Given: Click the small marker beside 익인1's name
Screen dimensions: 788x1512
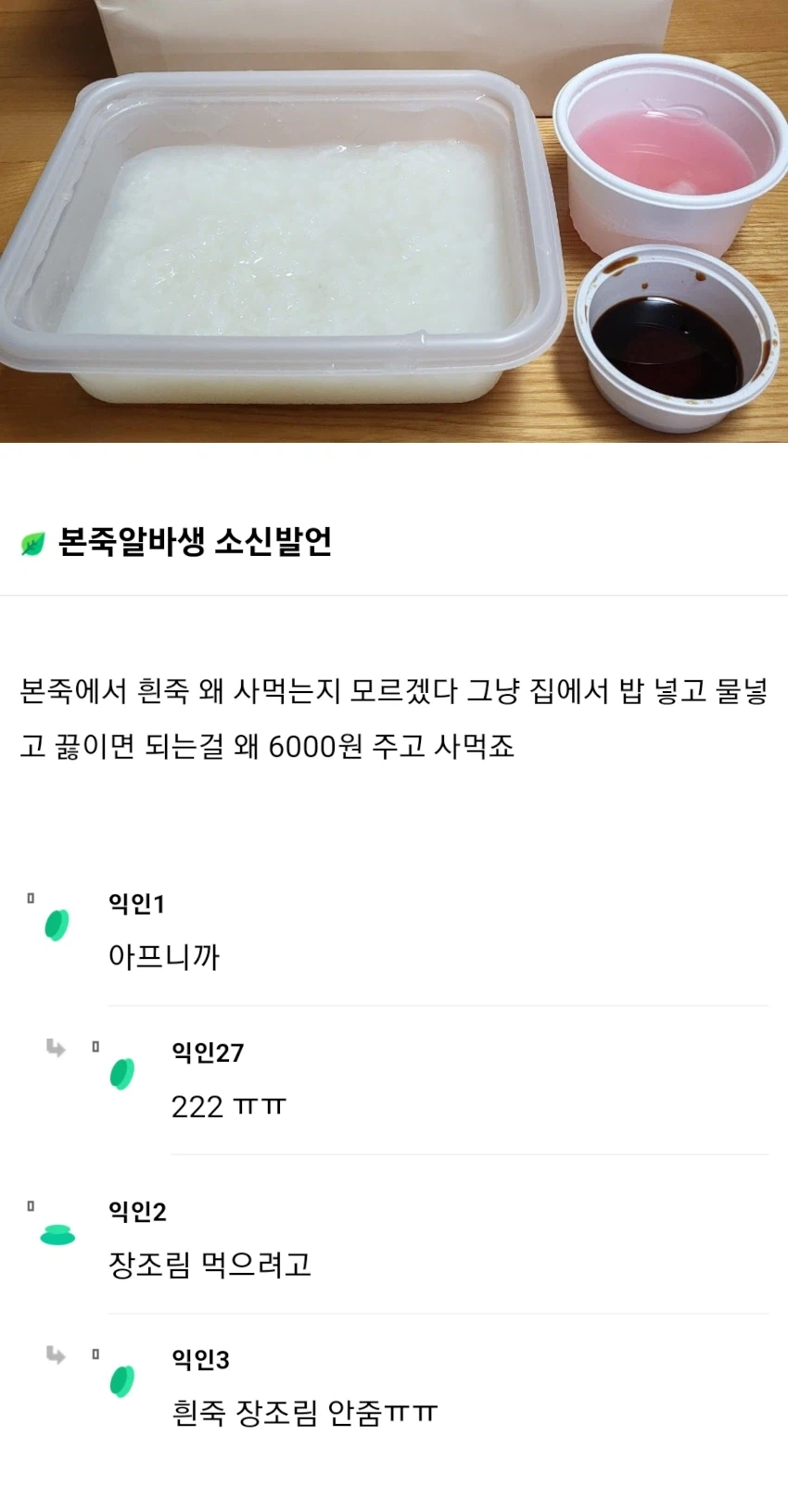Looking at the screenshot, I should point(32,898).
